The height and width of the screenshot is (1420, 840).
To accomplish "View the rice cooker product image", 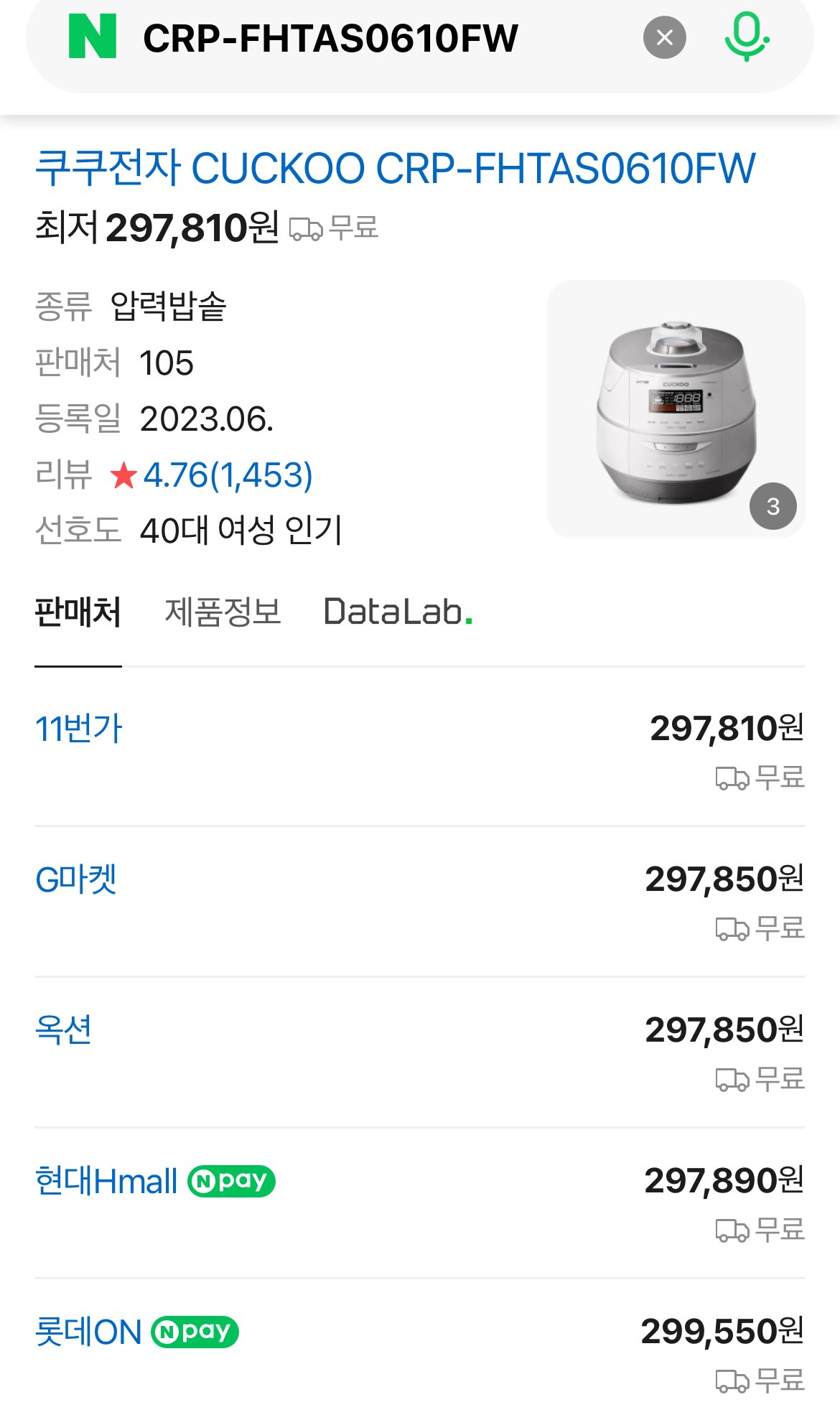I will [x=676, y=409].
